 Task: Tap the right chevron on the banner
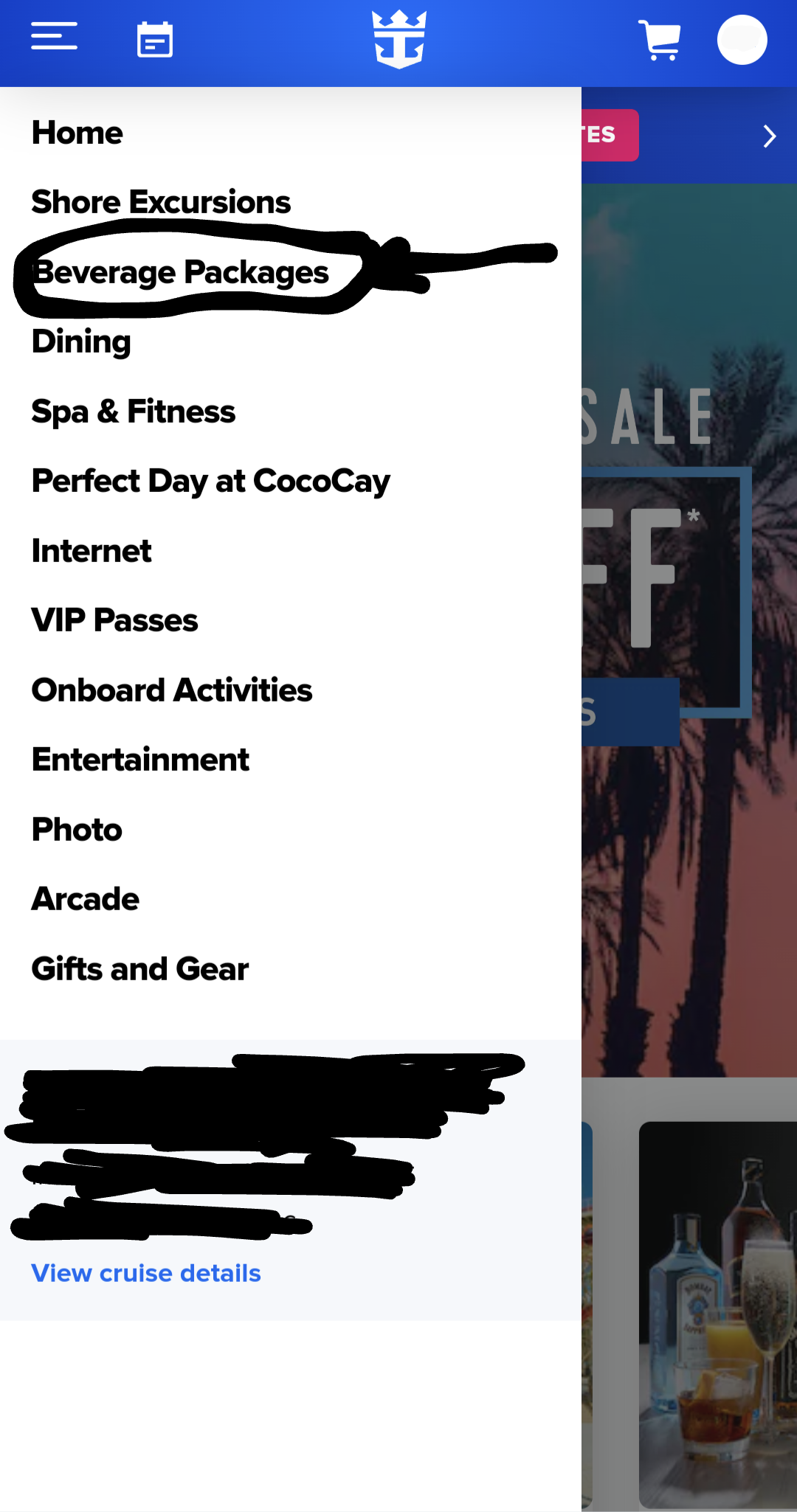pyautogui.click(x=770, y=136)
